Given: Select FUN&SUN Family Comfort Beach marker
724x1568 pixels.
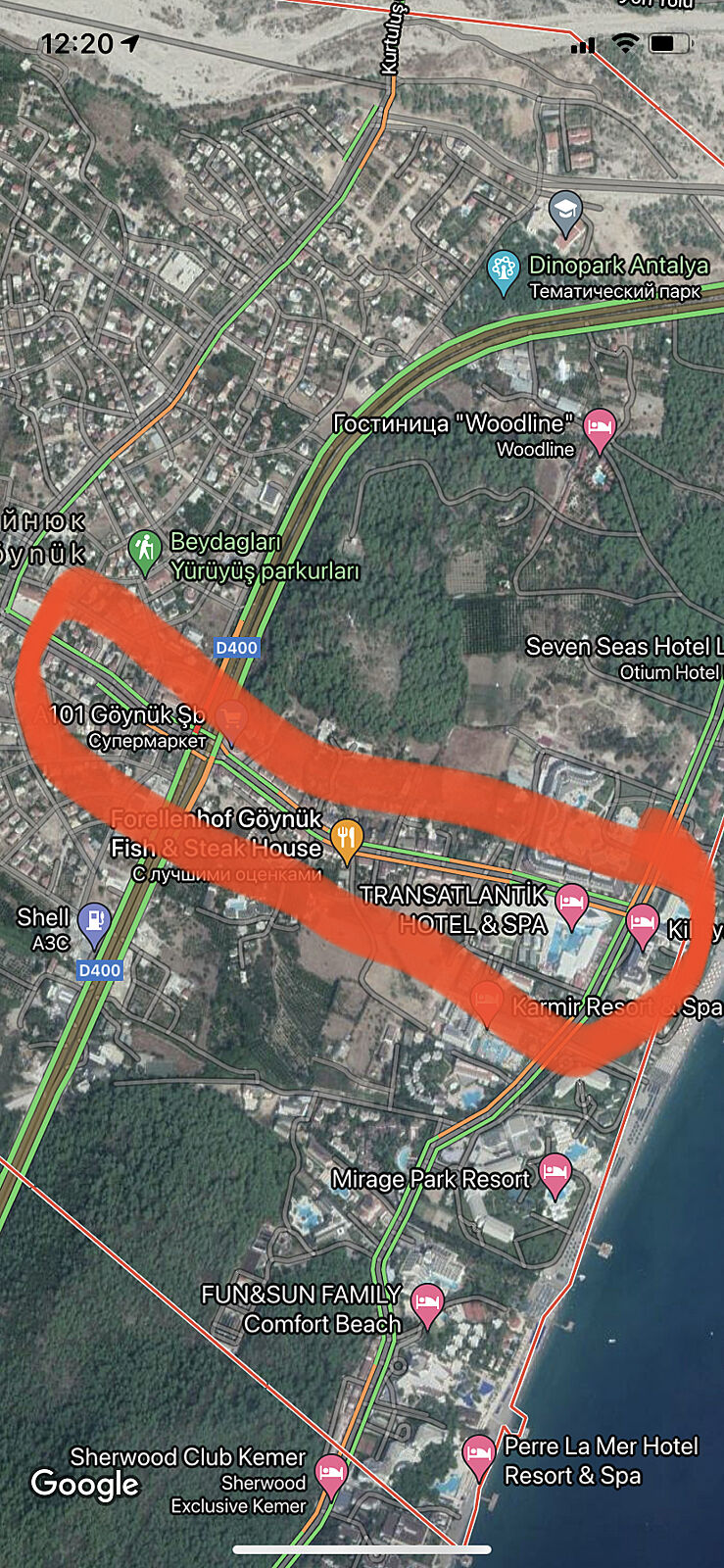Looking at the screenshot, I should pyautogui.click(x=427, y=1302).
